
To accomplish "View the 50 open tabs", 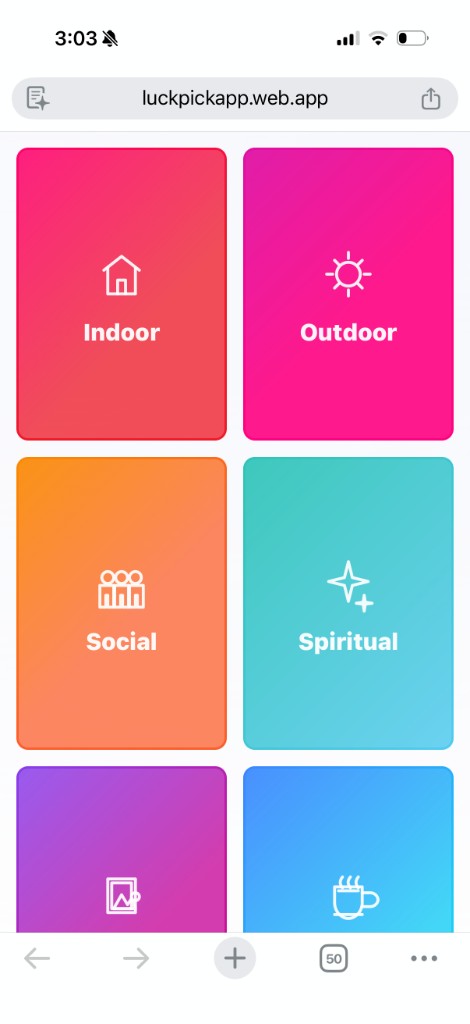I will [x=334, y=959].
